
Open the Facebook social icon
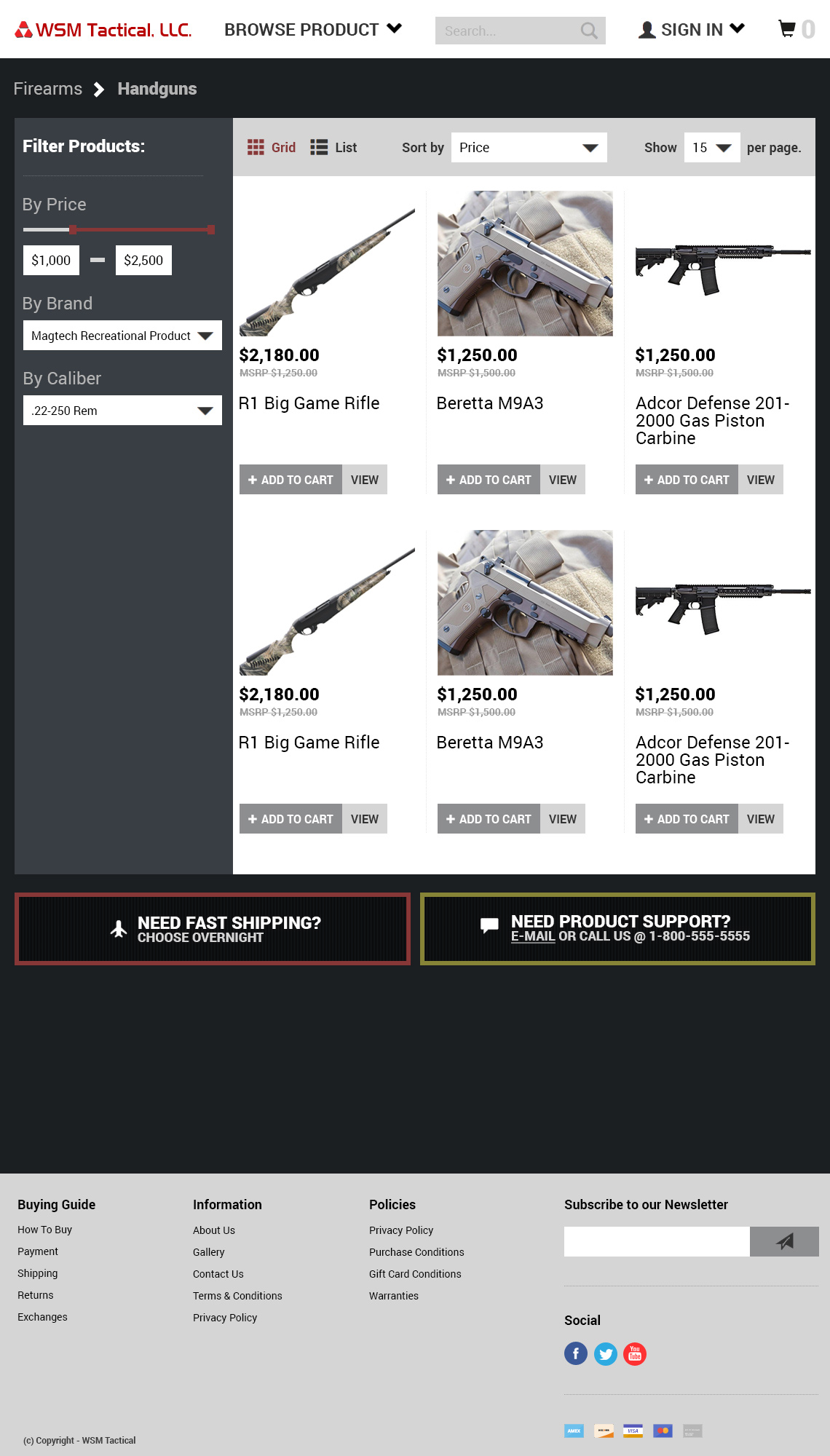pyautogui.click(x=576, y=1353)
